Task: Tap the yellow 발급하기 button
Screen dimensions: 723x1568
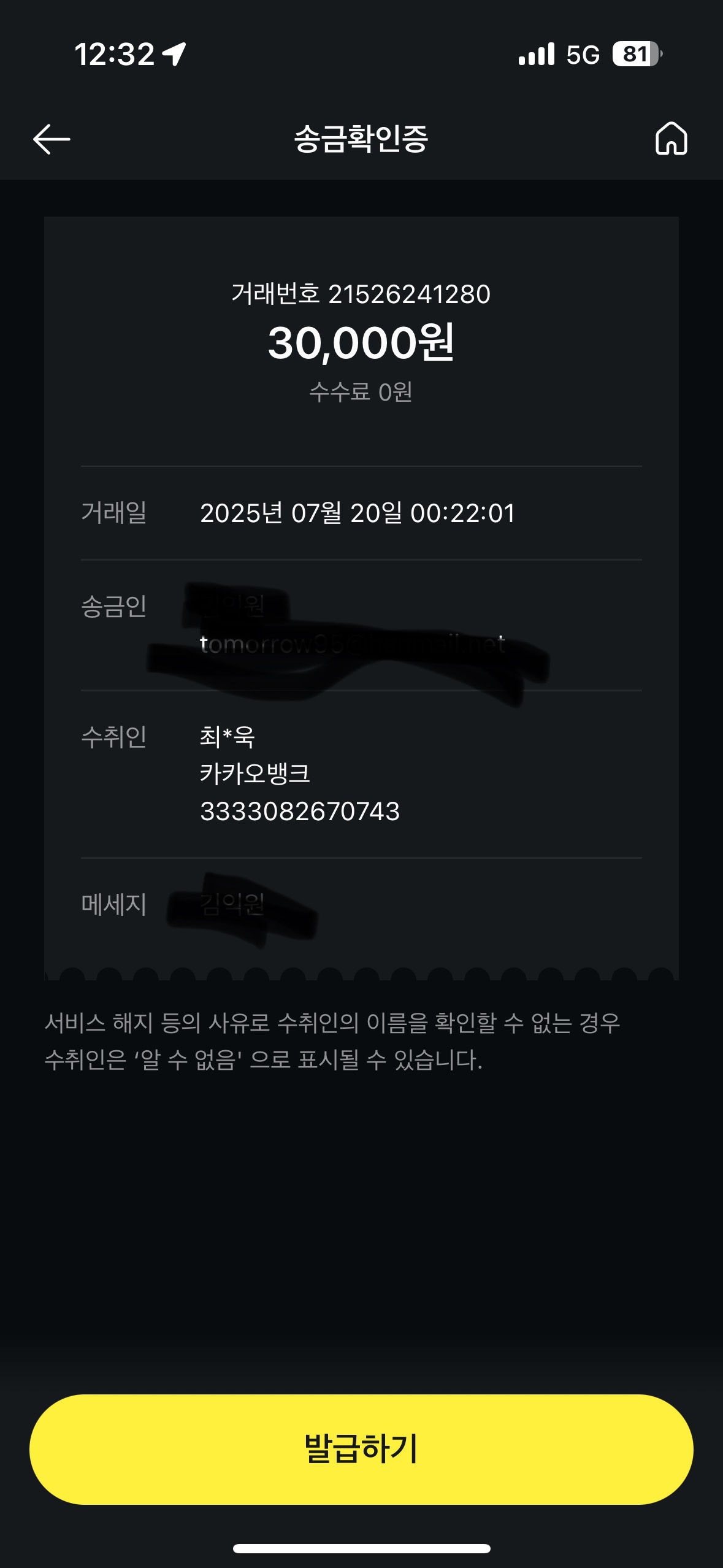Action: click(x=361, y=1449)
